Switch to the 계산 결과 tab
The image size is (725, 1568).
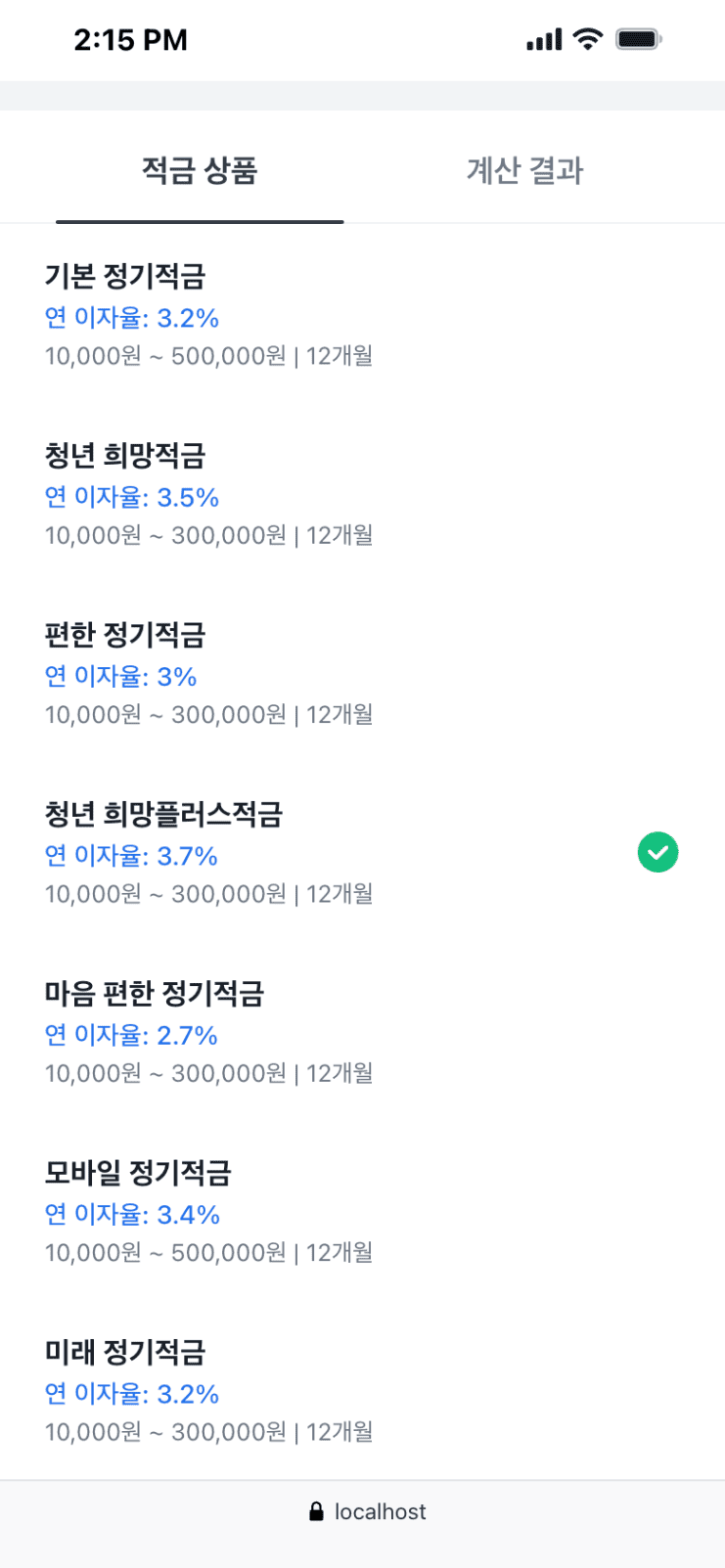pos(525,169)
